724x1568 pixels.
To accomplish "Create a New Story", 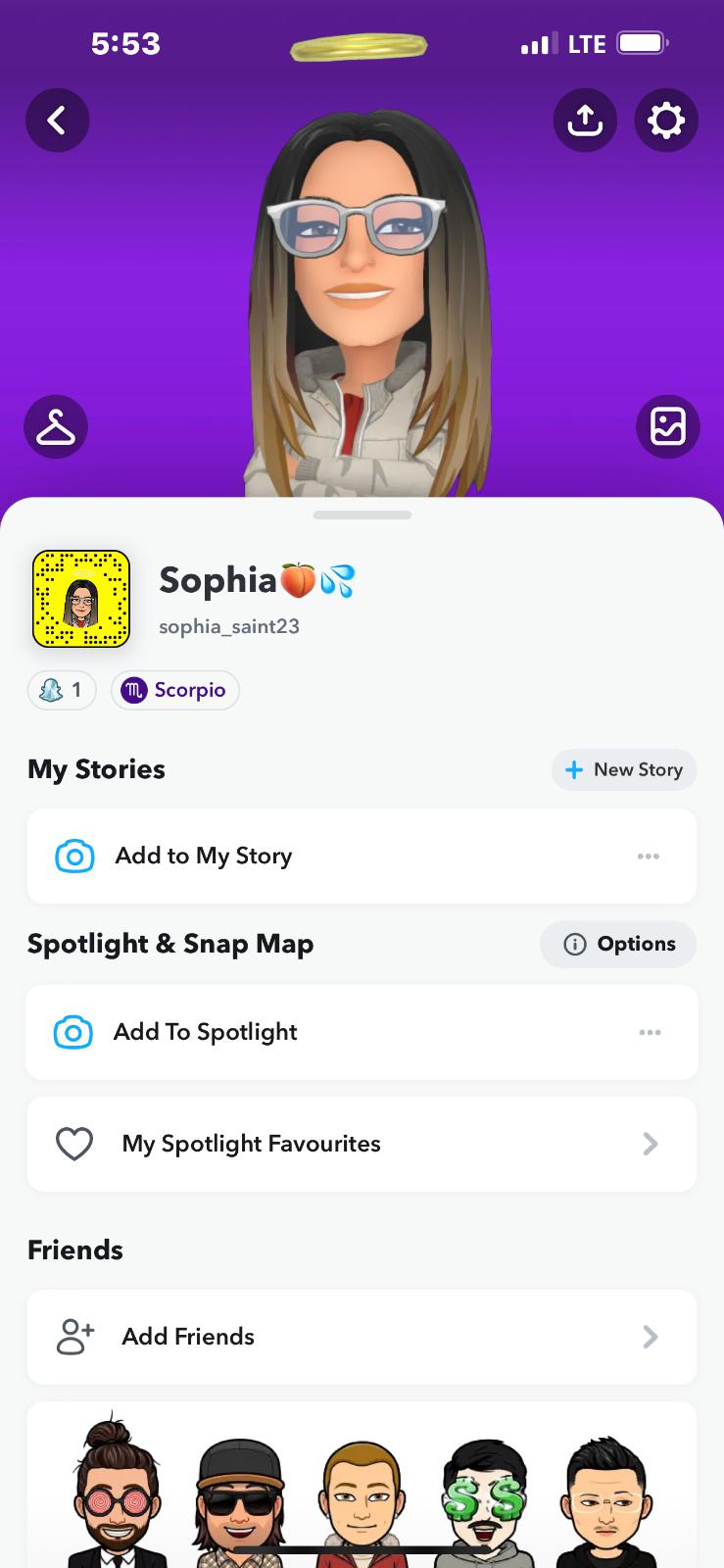I will (x=624, y=769).
